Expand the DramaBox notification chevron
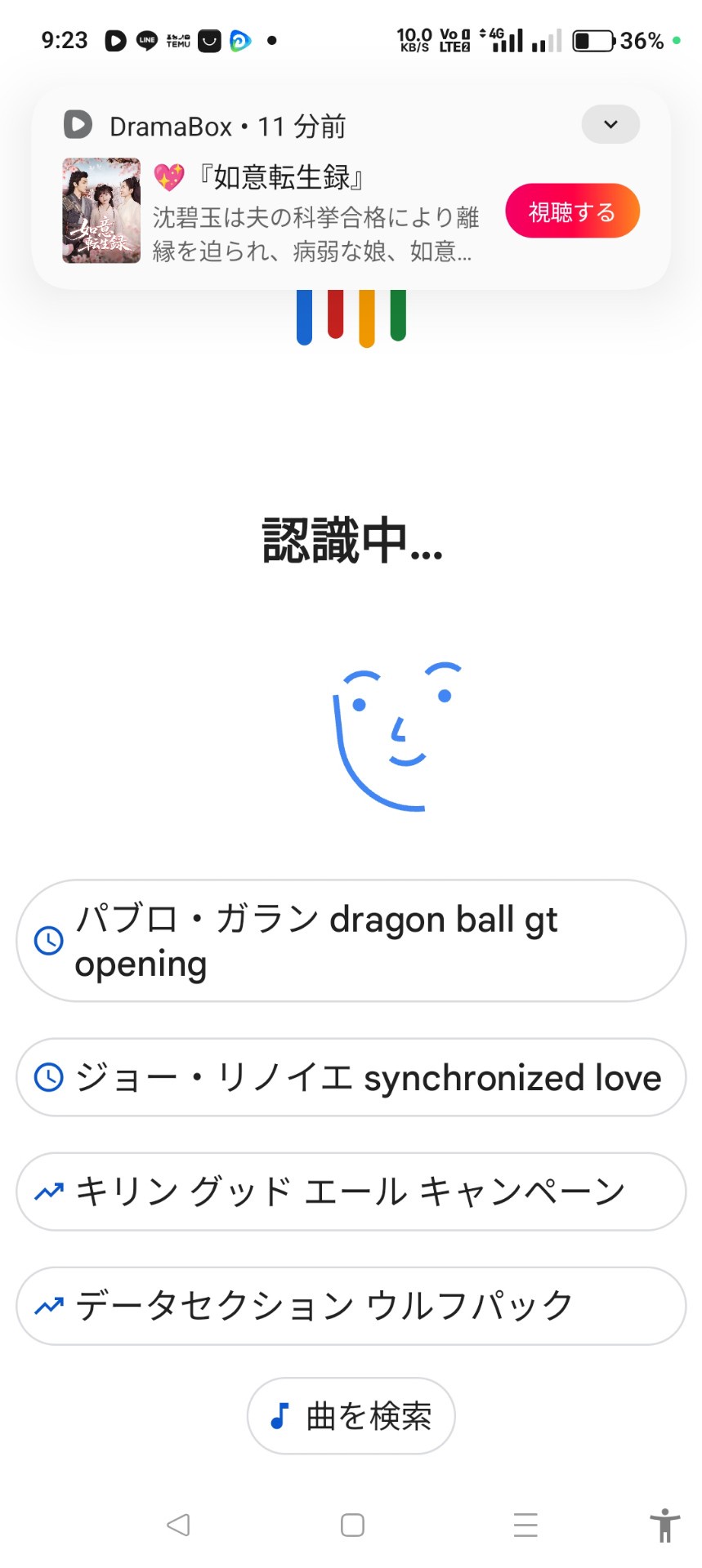Viewport: 702px width, 1568px height. [610, 125]
